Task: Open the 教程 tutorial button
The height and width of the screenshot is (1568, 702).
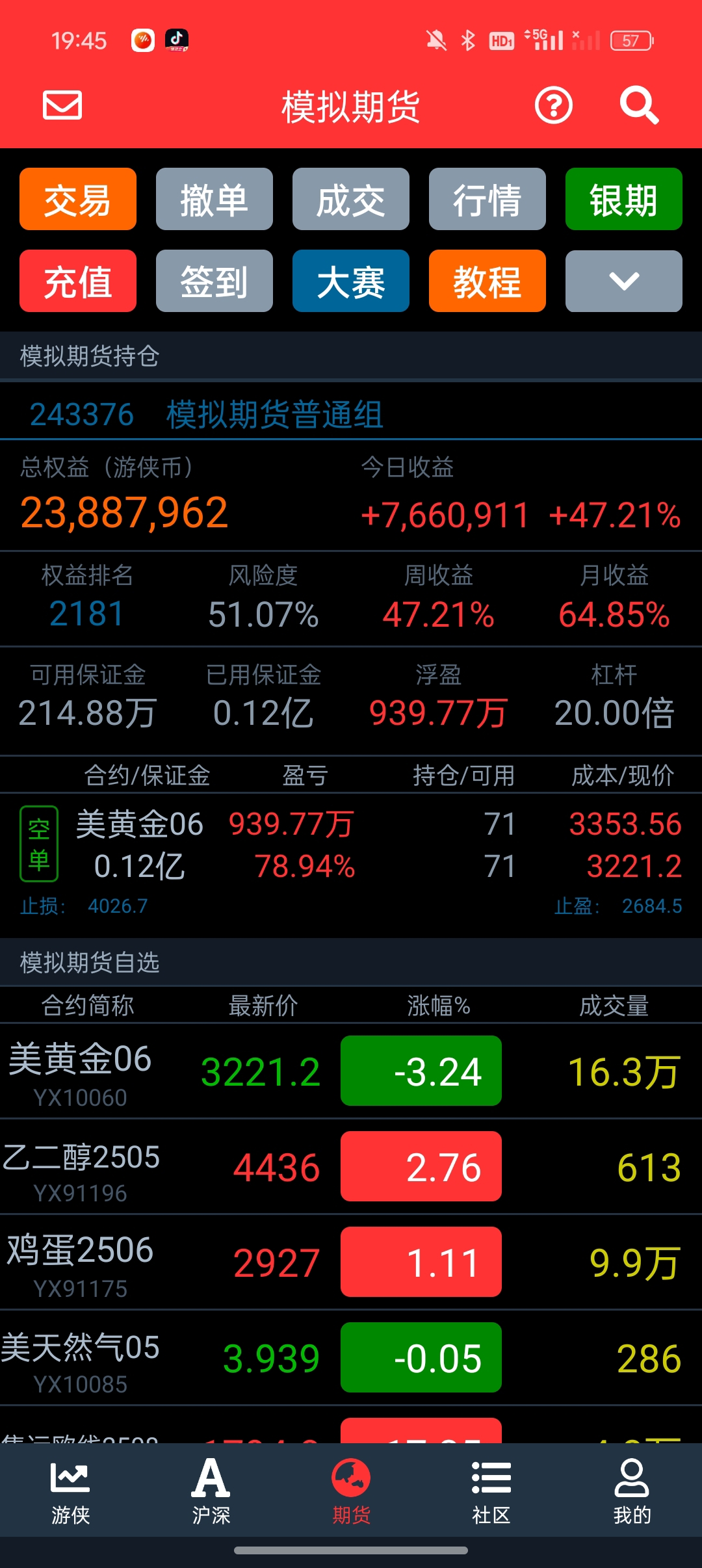Action: 487,281
